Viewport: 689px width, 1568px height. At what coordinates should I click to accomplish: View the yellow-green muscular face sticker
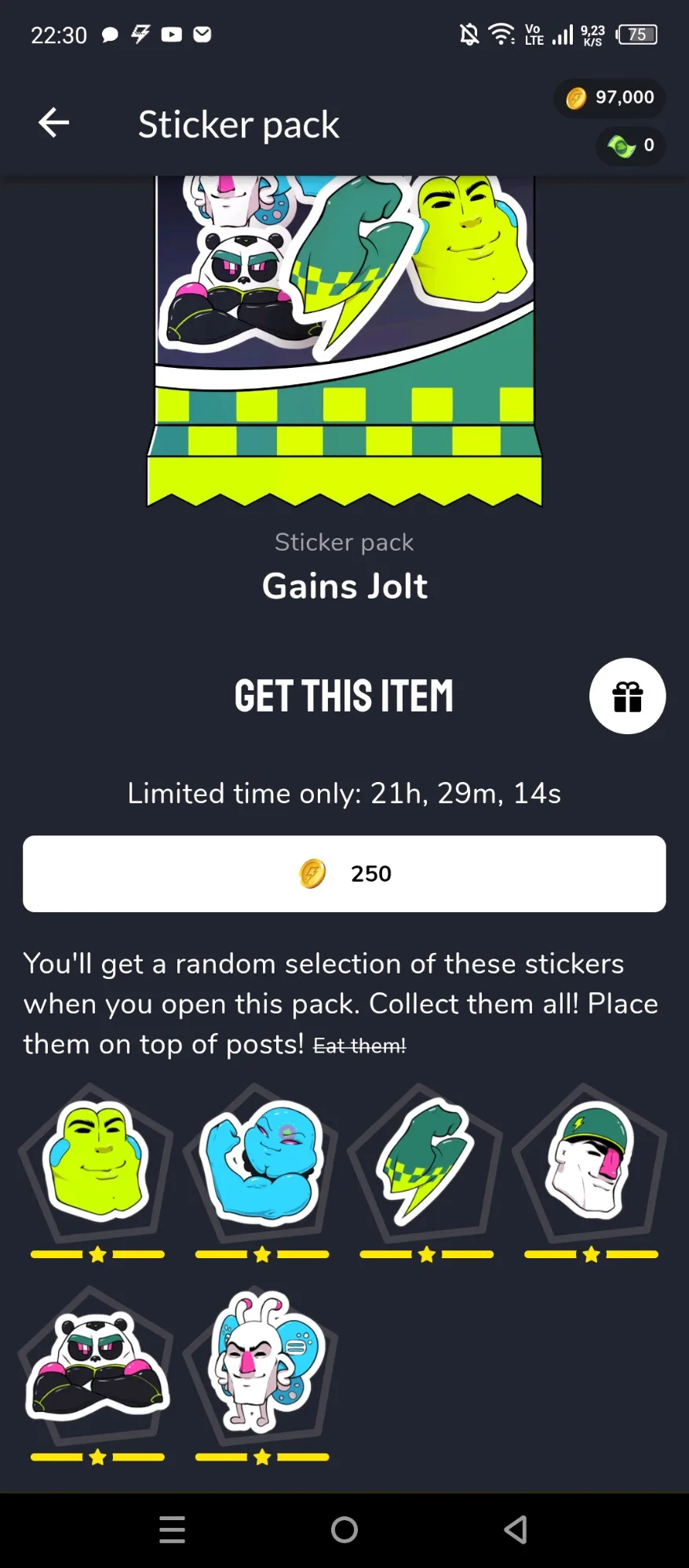[97, 1160]
